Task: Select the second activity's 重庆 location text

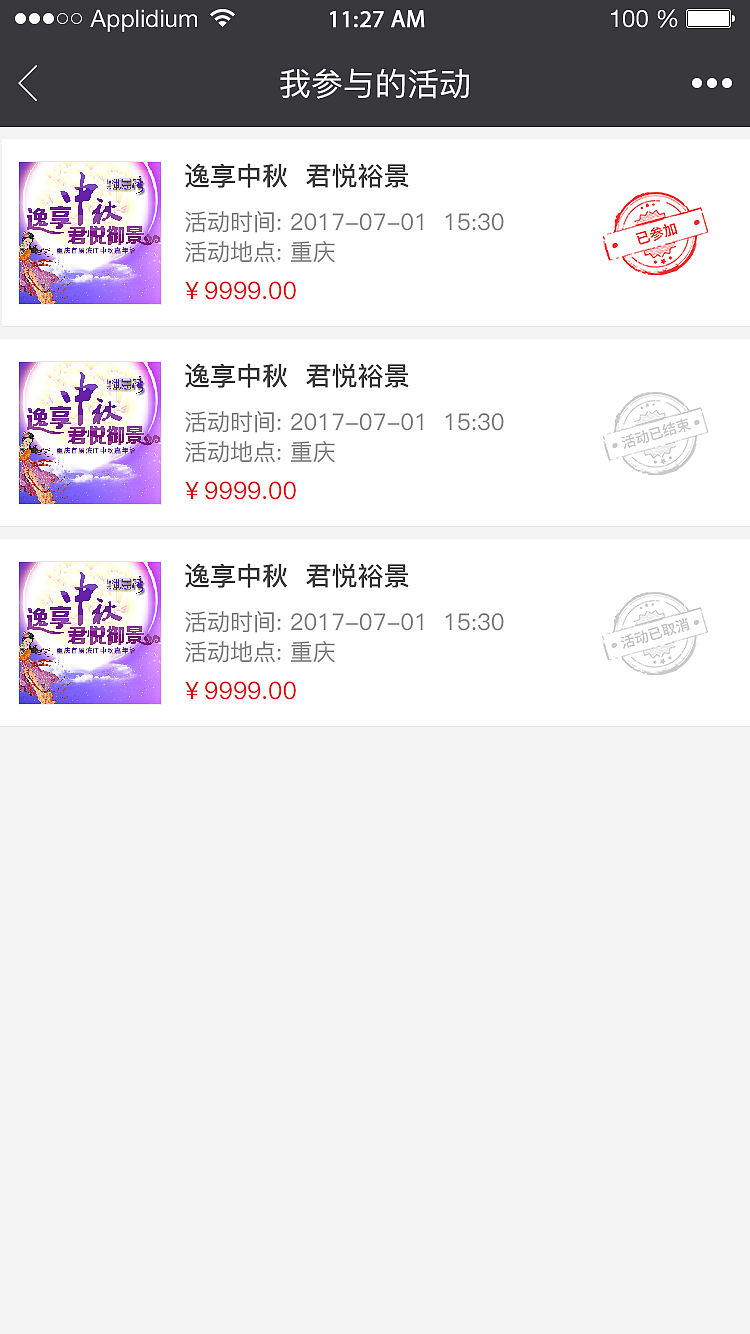Action: [317, 452]
